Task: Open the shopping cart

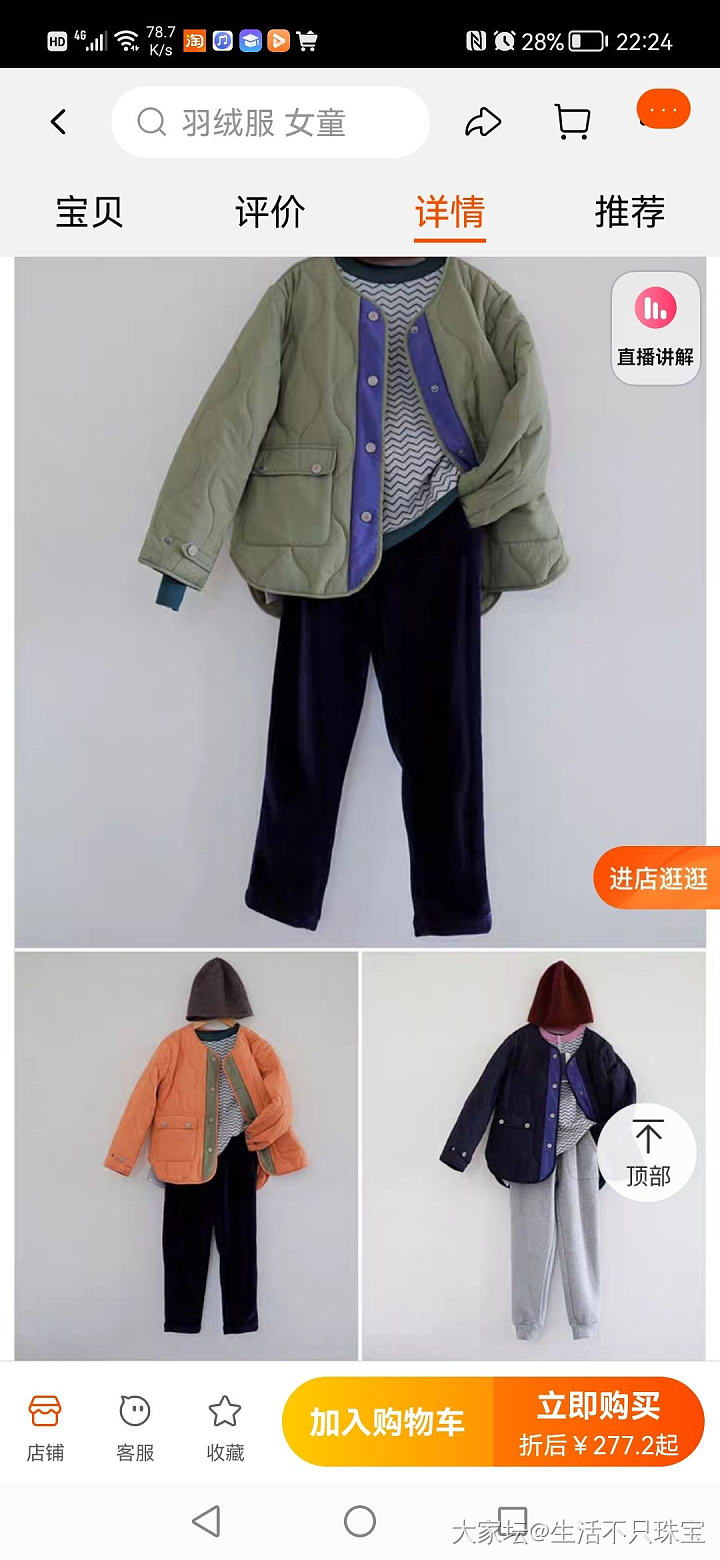Action: coord(572,122)
